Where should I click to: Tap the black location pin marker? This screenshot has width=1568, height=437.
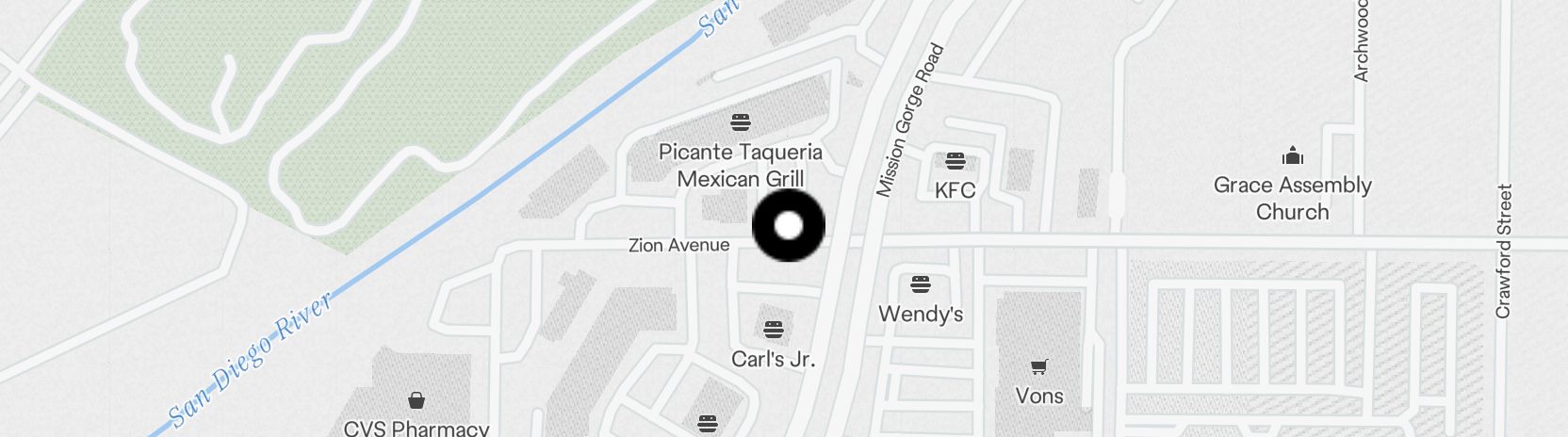(789, 226)
